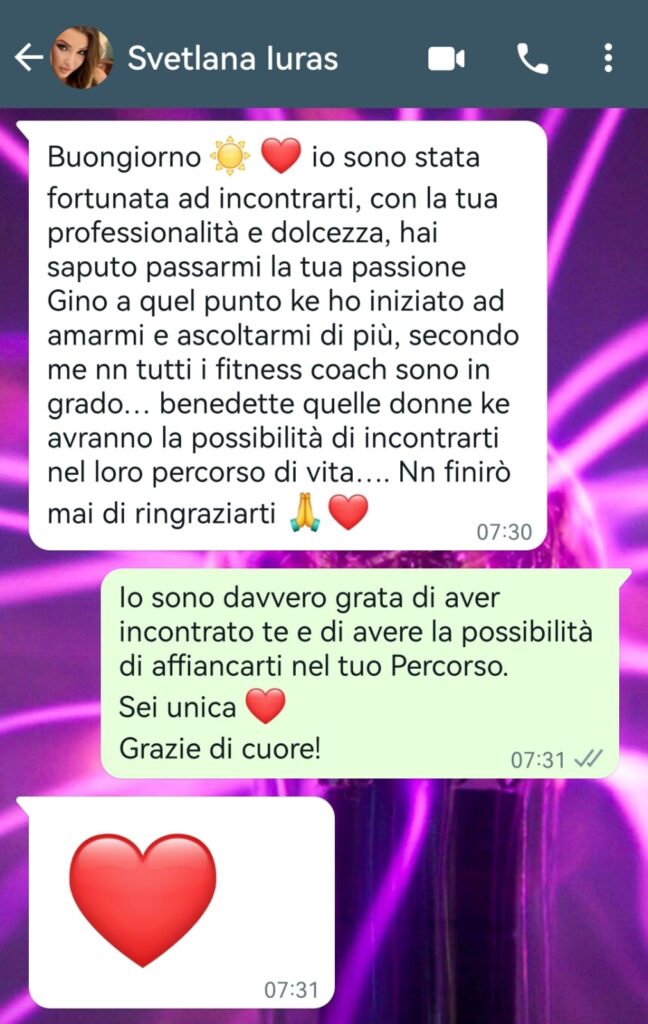The image size is (648, 1024).
Task: Open the three-dot overflow menu
Action: [x=608, y=59]
